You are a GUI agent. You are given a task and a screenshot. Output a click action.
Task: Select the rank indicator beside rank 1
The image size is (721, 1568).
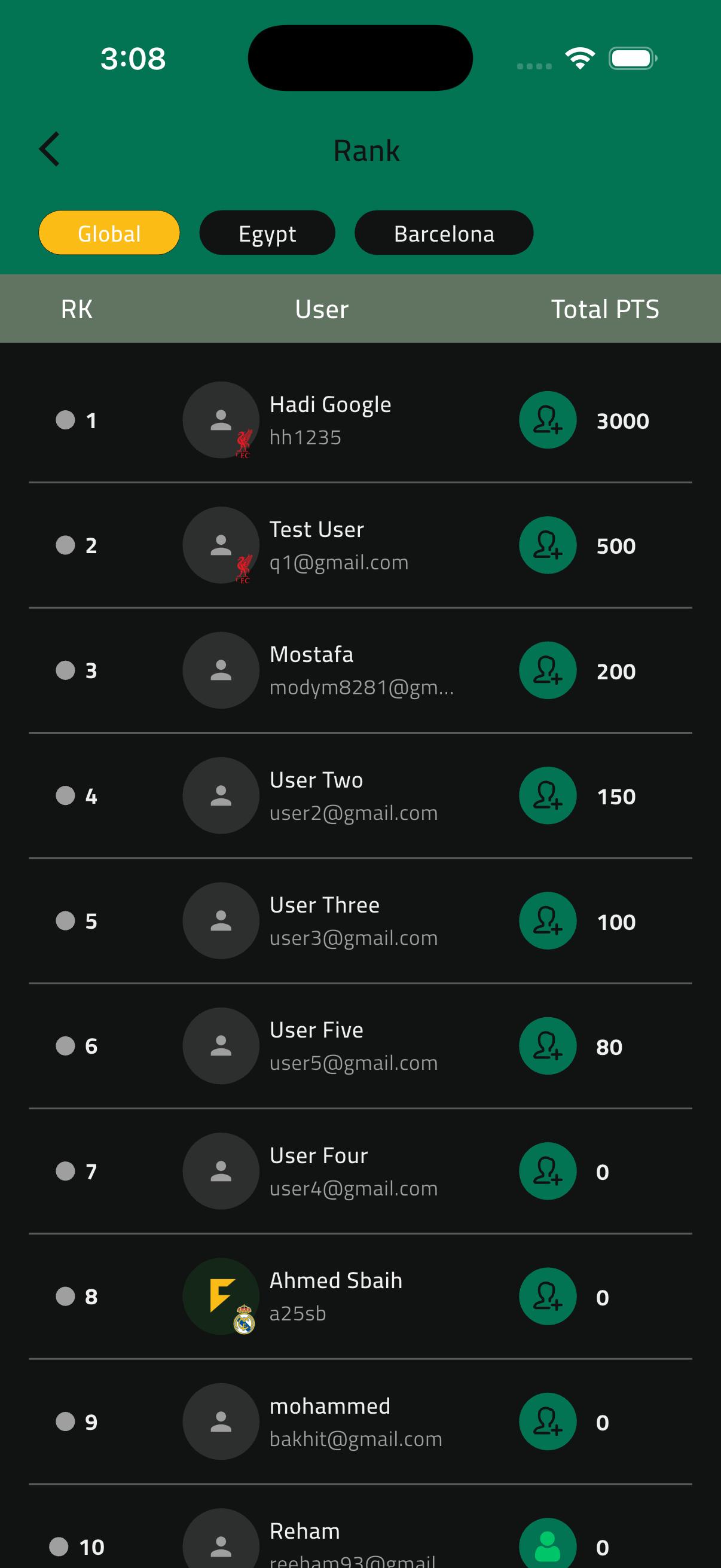[65, 420]
